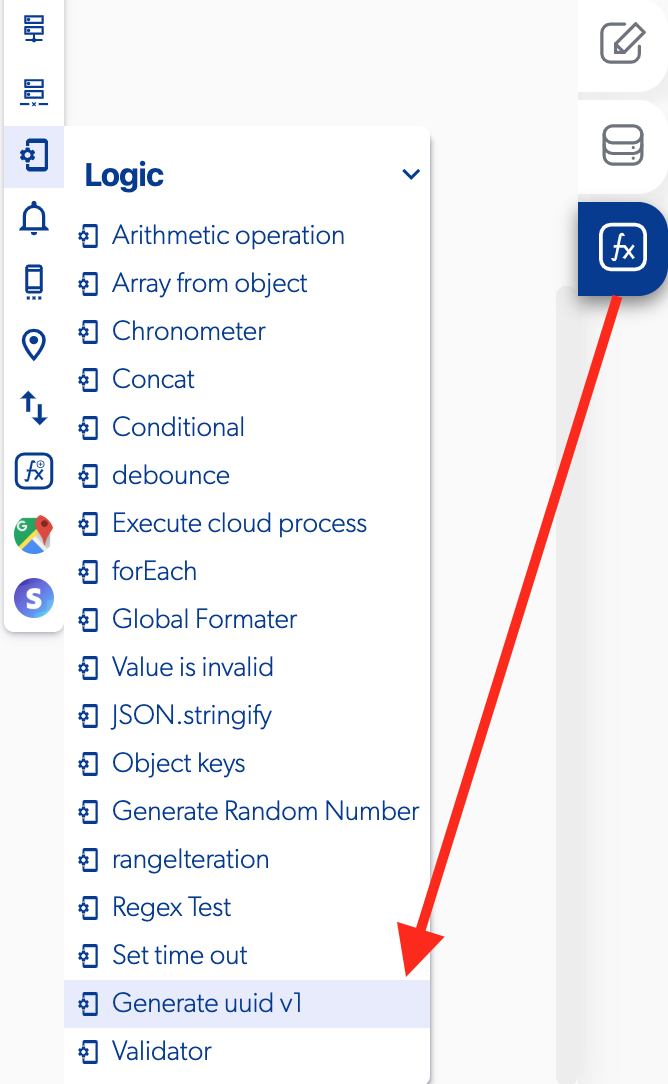Select Set time out action

click(x=247, y=955)
